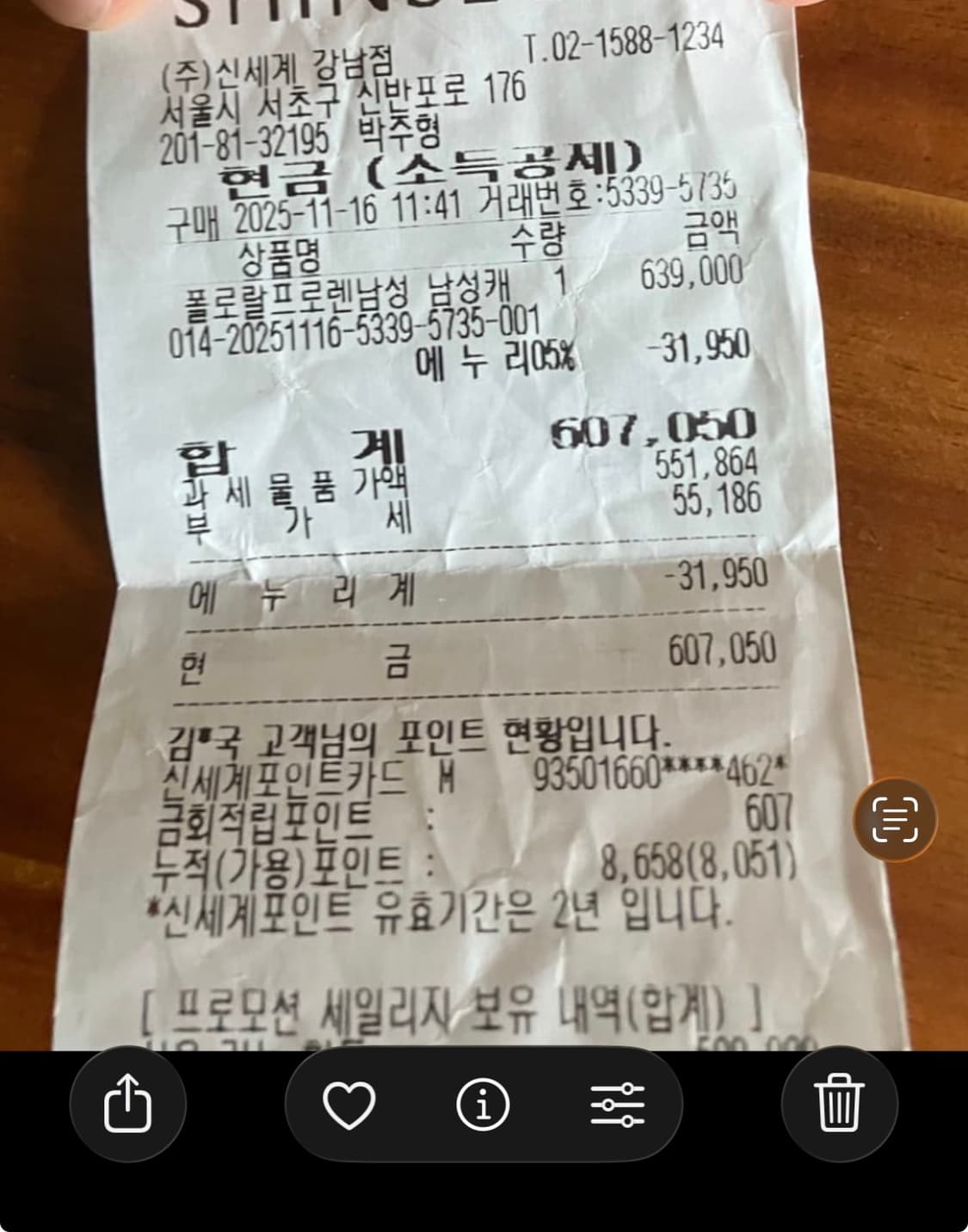Export the receipt using the share icon

129,1106
